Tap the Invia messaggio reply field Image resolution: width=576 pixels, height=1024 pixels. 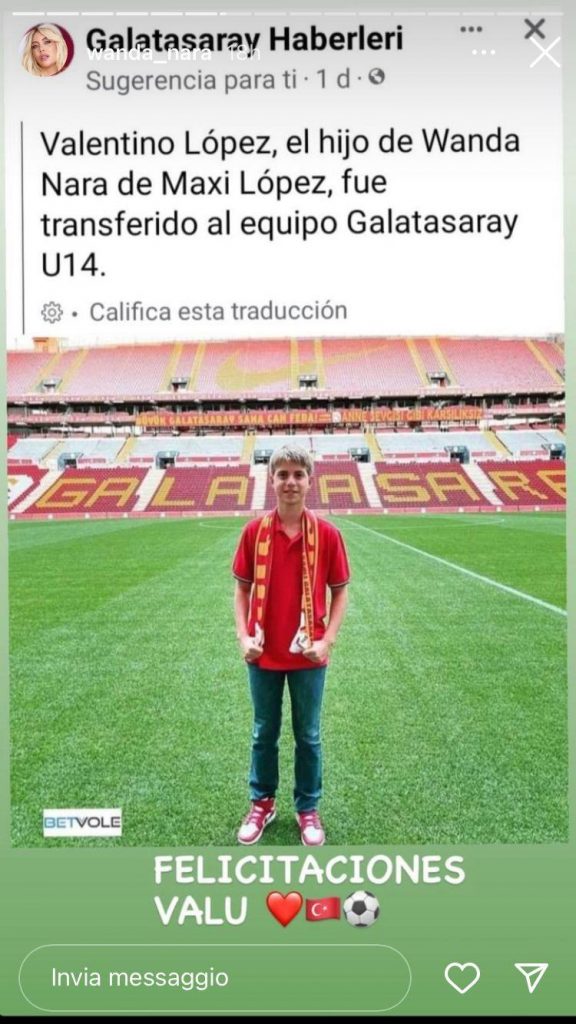pos(215,978)
